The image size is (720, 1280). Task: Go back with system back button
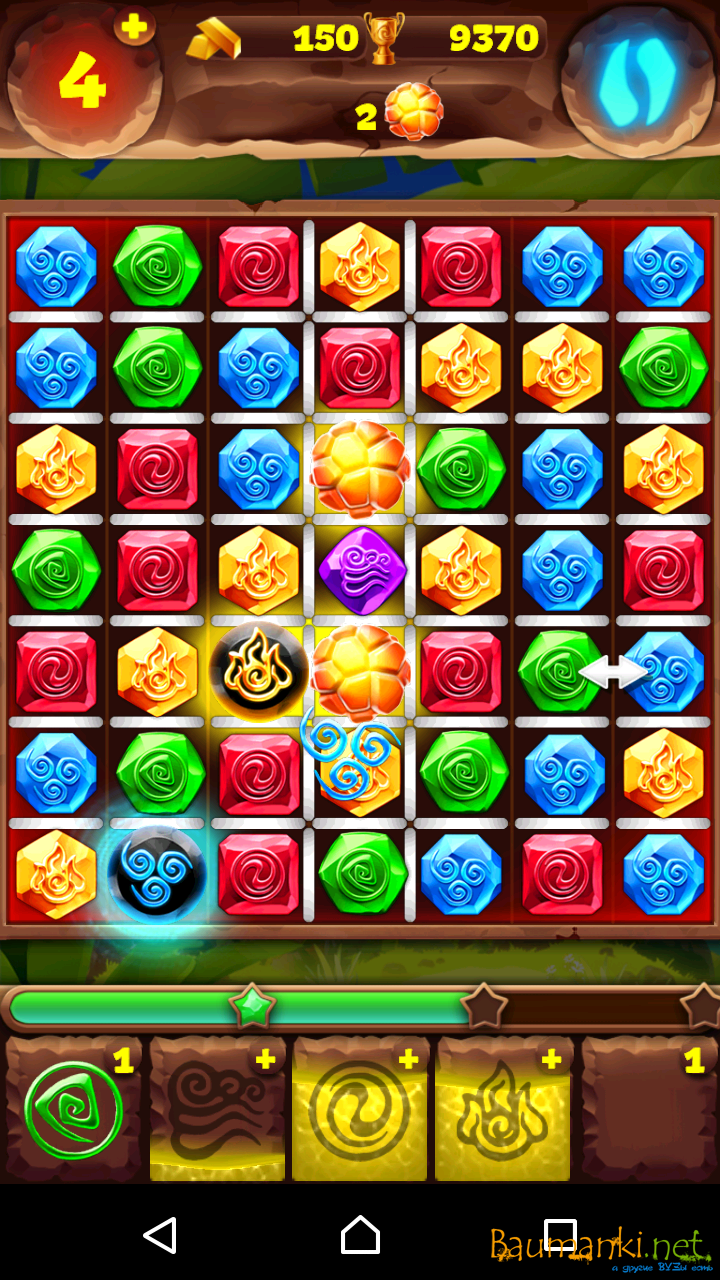tap(161, 1236)
